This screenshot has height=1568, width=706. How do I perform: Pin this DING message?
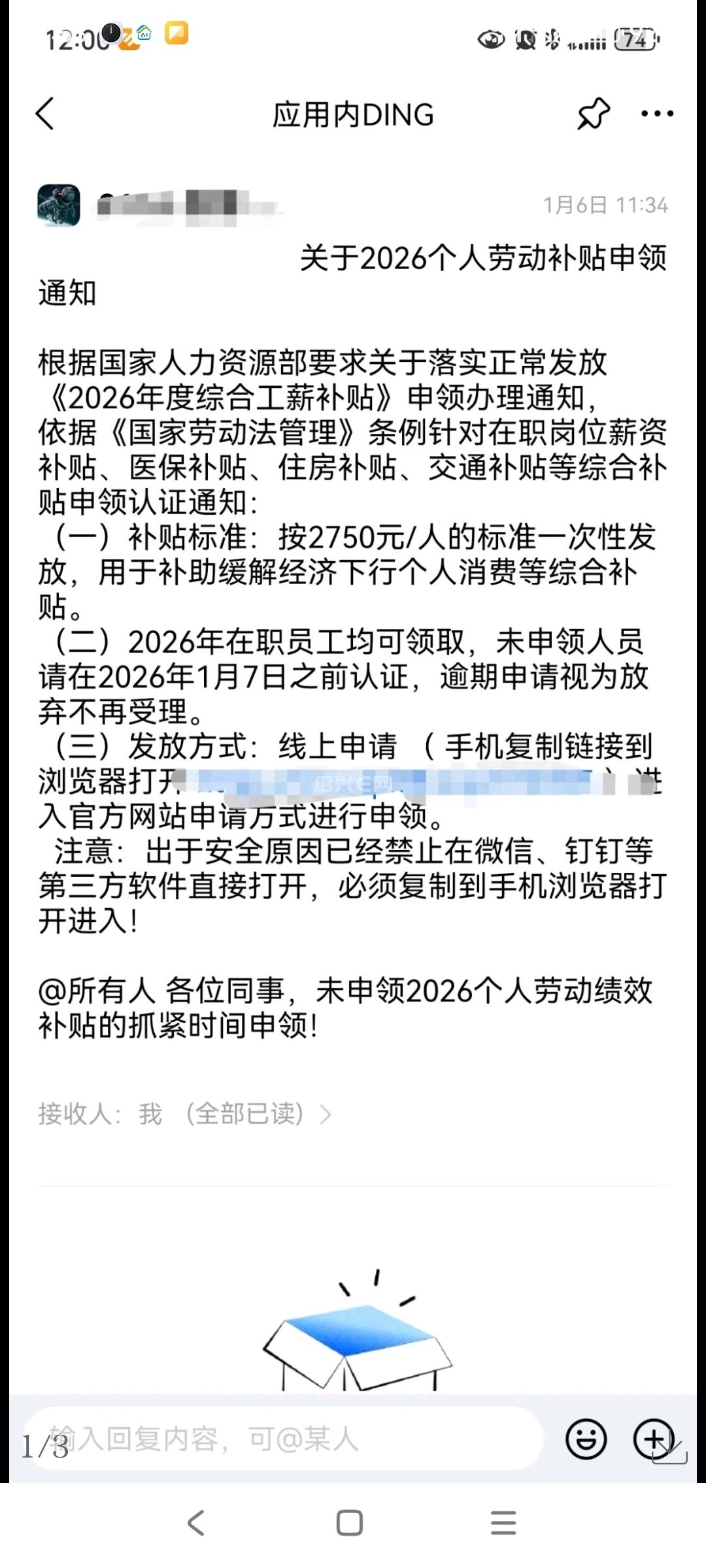(x=593, y=114)
